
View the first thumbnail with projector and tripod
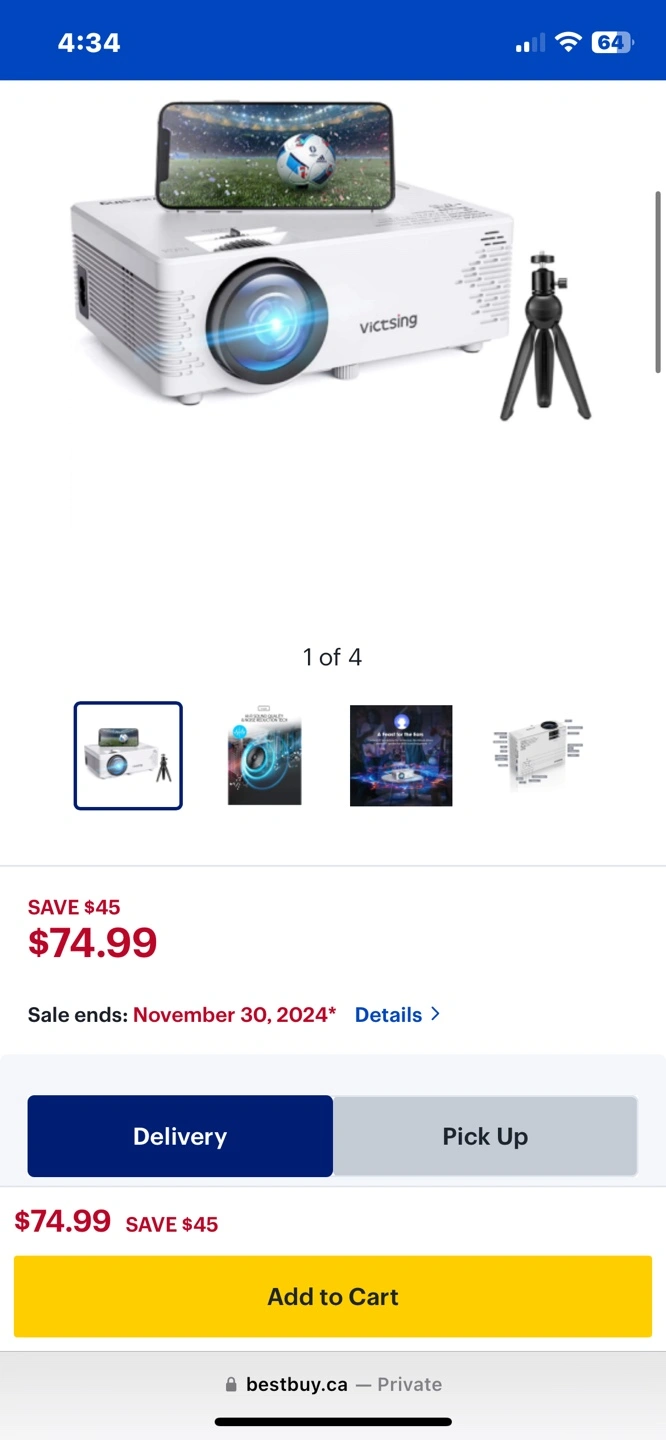tap(128, 755)
